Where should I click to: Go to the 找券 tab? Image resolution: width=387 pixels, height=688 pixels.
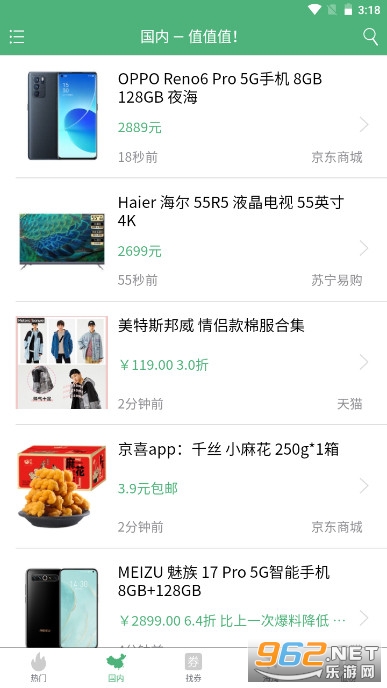tap(193, 667)
